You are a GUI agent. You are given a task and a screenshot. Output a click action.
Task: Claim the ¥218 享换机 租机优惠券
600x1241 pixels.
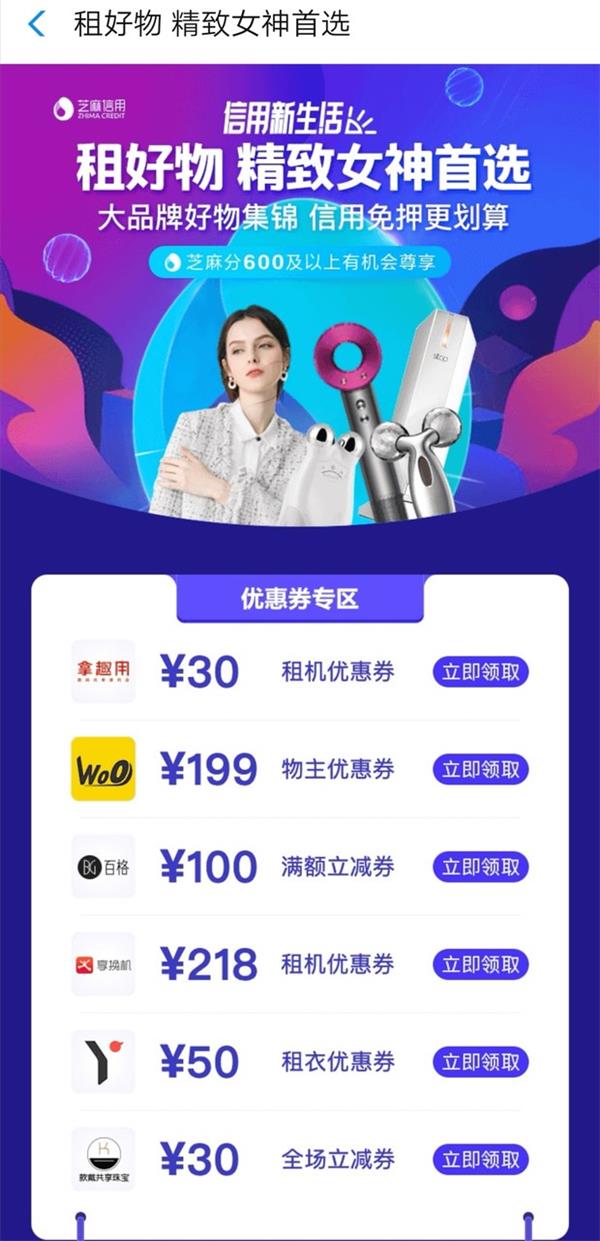480,964
